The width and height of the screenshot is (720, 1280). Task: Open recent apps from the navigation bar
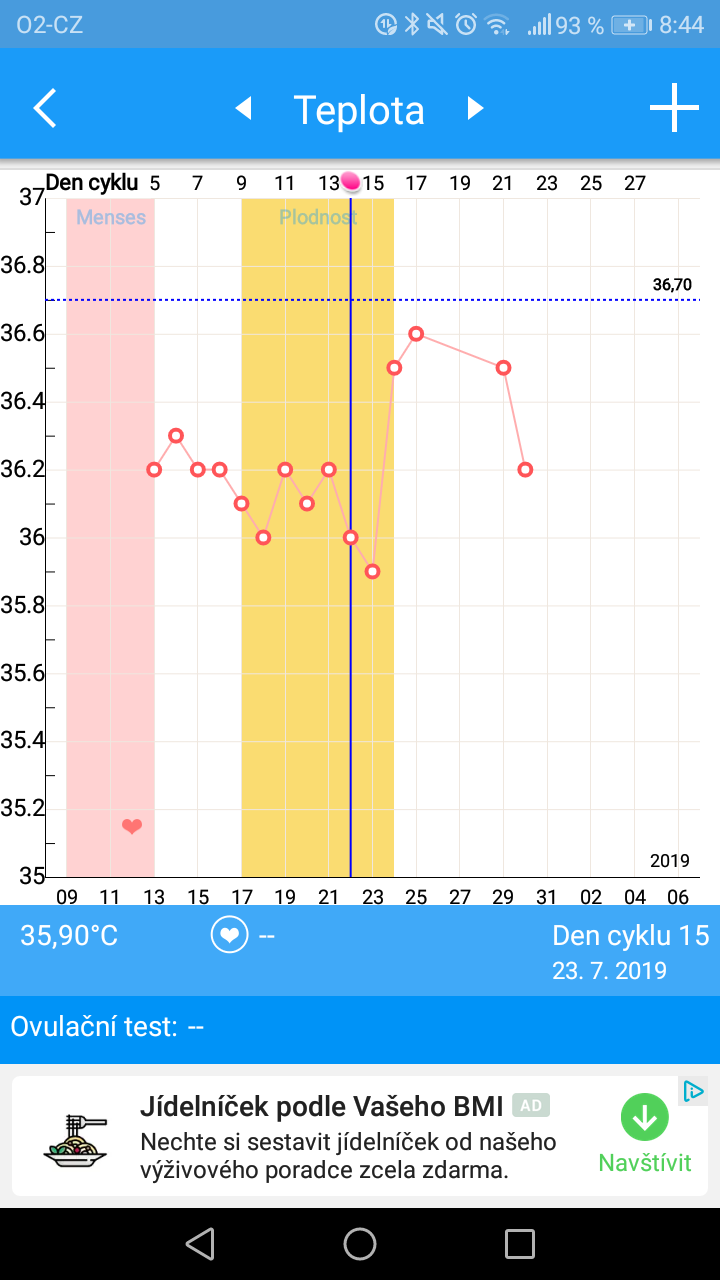click(x=520, y=1244)
